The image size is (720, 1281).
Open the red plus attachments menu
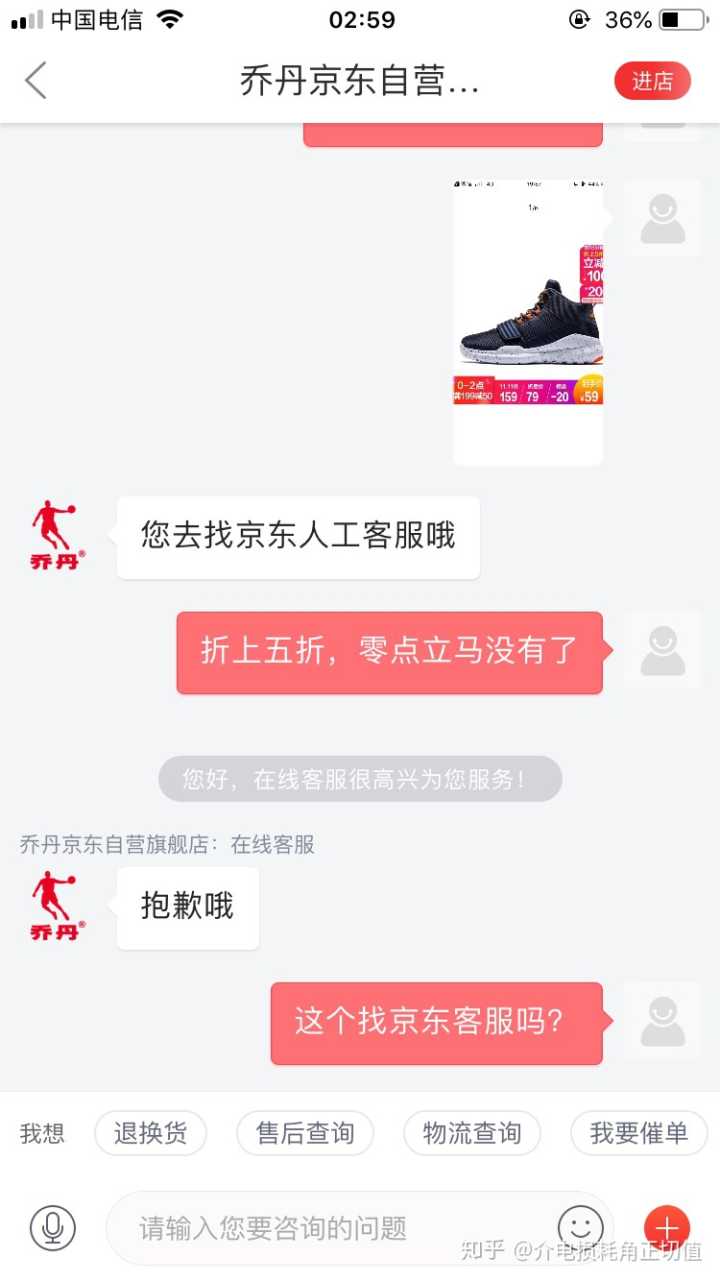coord(666,1227)
